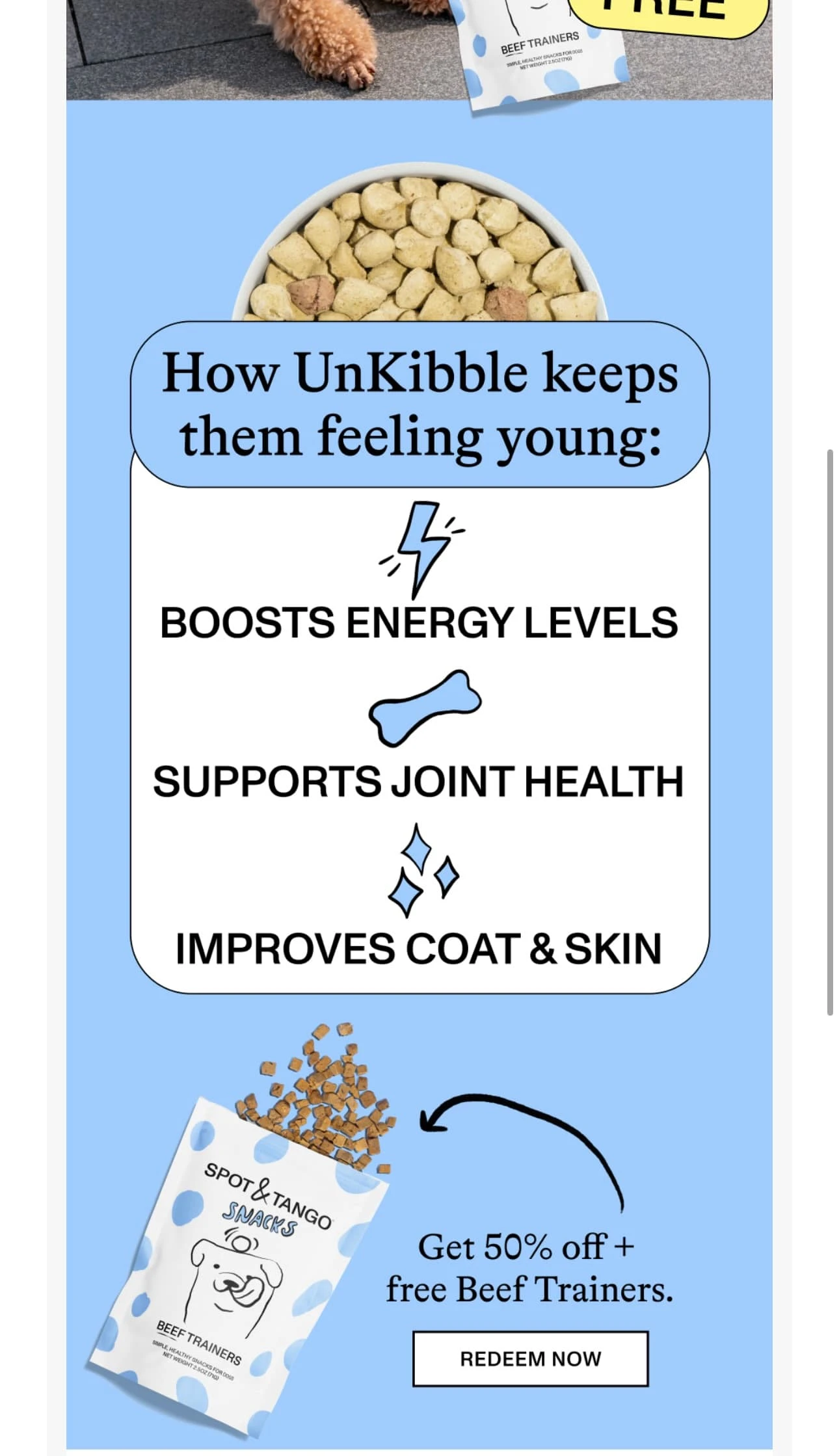Tap the REDEEM NOW button
Image resolution: width=839 pixels, height=1456 pixels.
(530, 1358)
